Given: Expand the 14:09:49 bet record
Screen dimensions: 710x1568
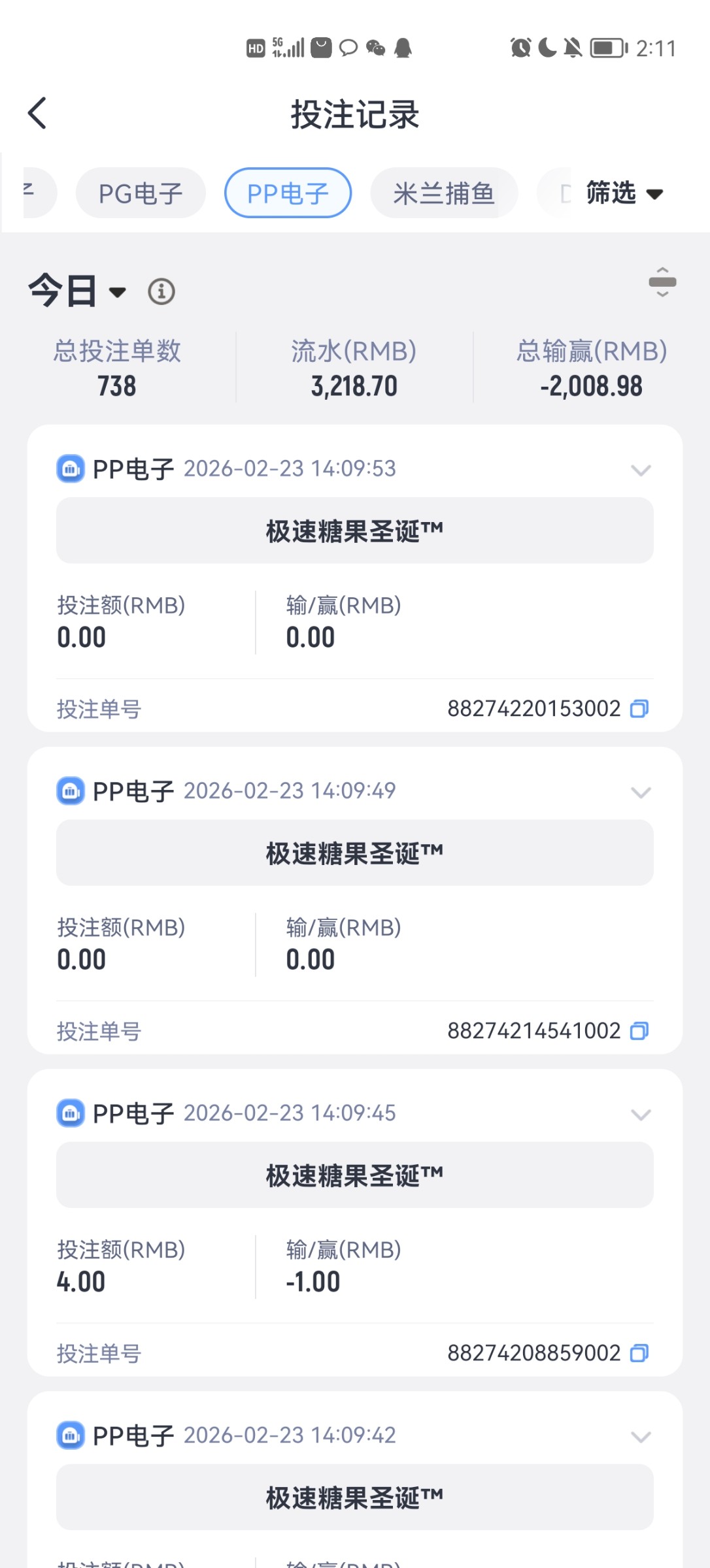Looking at the screenshot, I should [641, 792].
